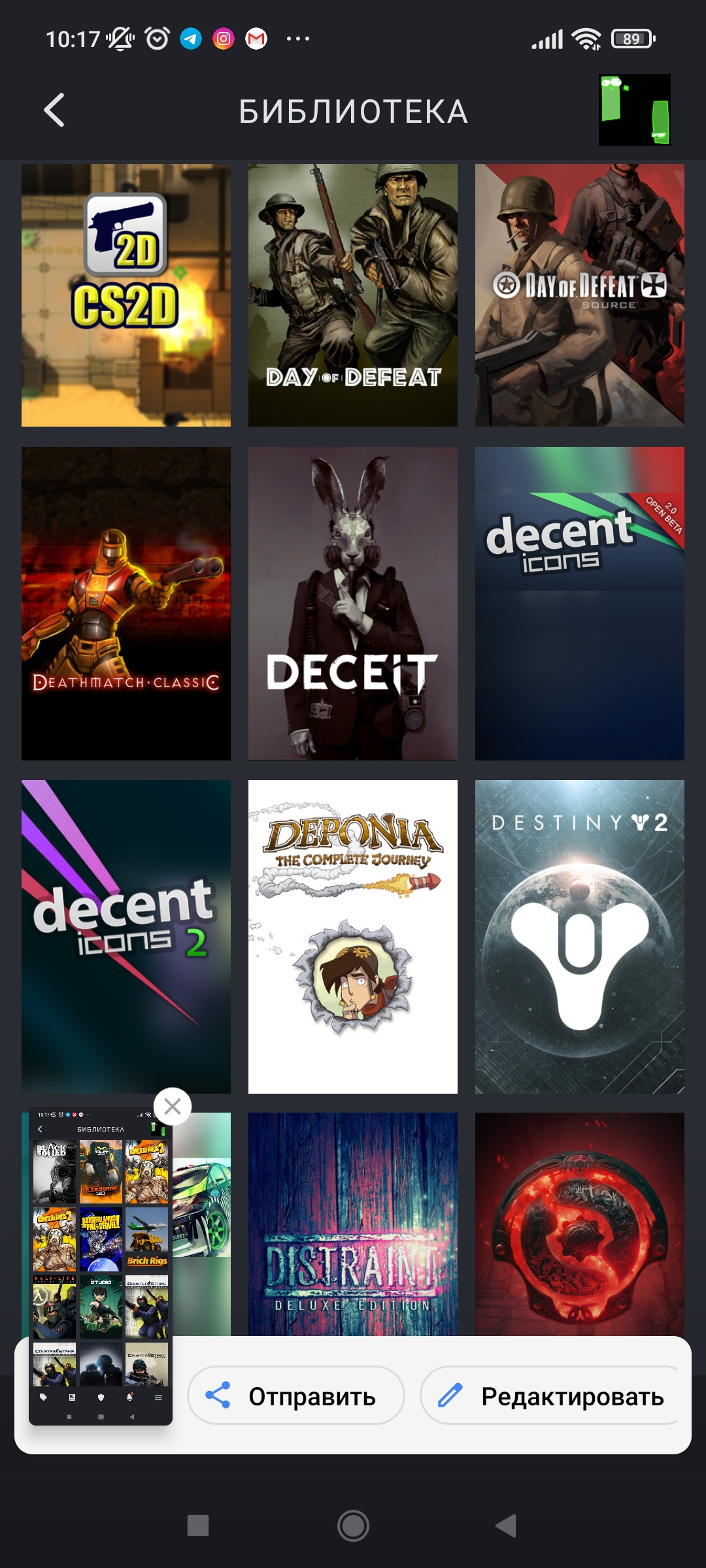706x1568 pixels.
Task: Open Day of Defeat classic game tile
Action: click(x=353, y=295)
